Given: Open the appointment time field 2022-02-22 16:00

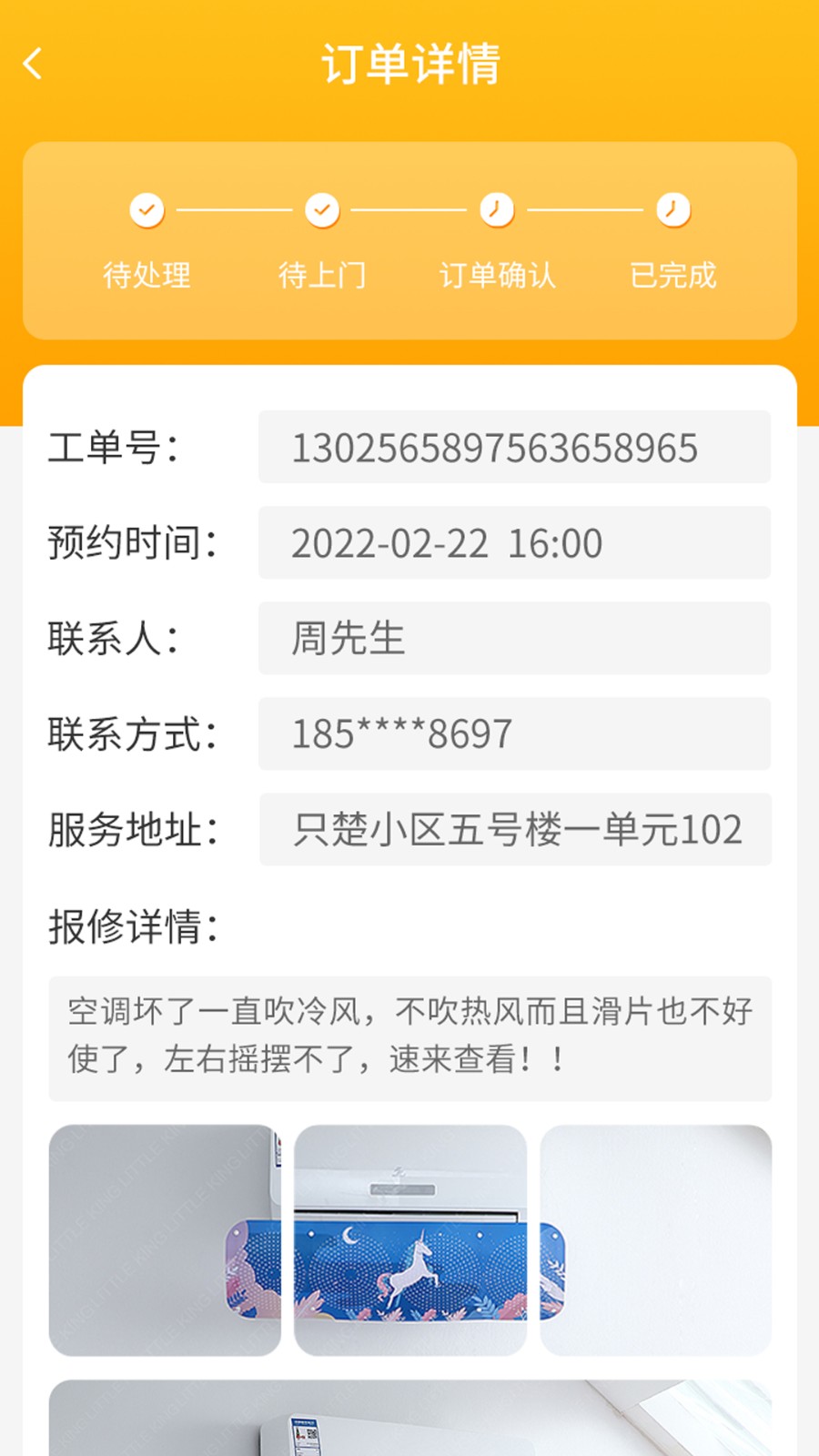Looking at the screenshot, I should [514, 543].
